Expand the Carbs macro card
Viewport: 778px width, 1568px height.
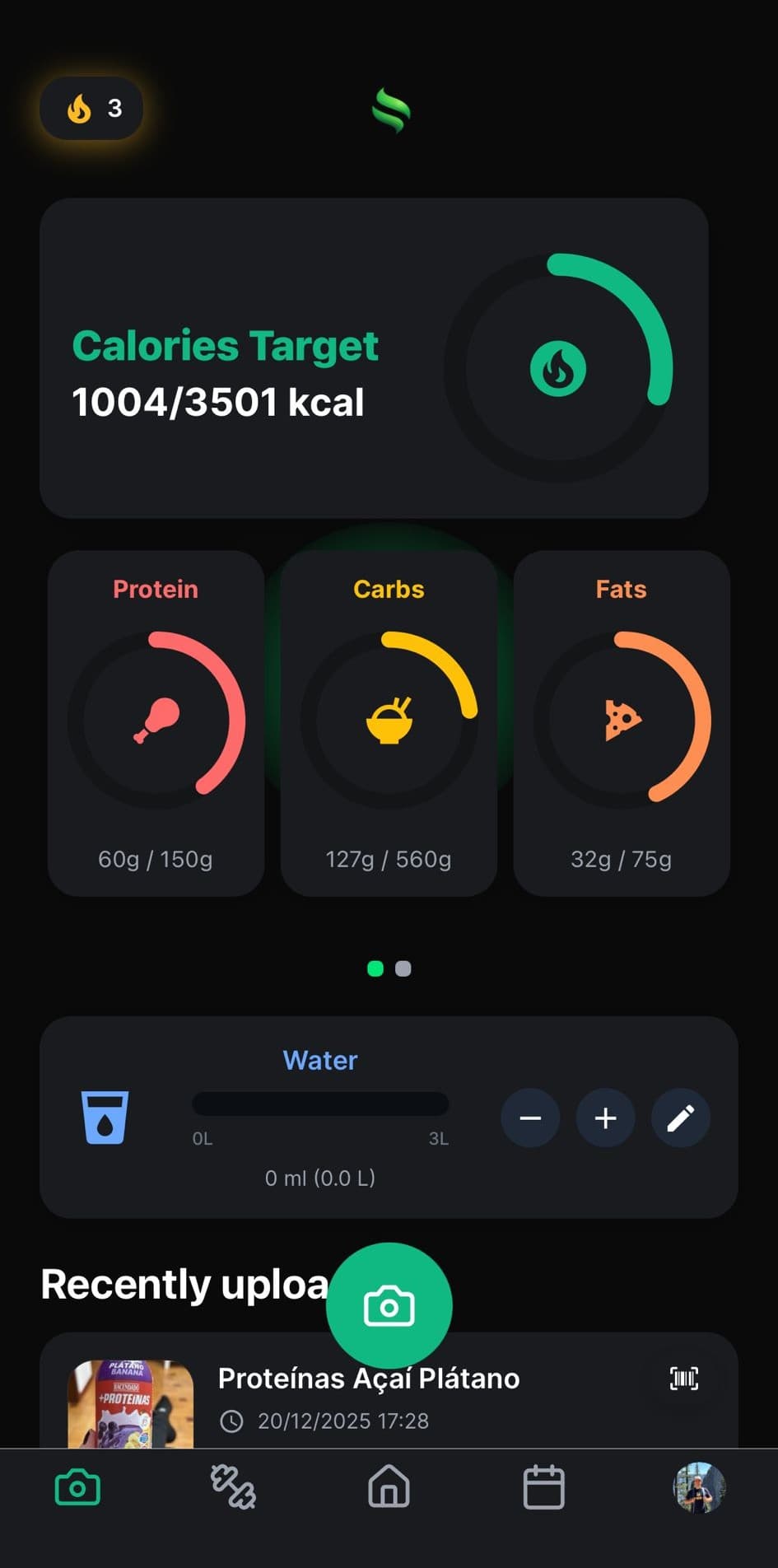pos(388,722)
